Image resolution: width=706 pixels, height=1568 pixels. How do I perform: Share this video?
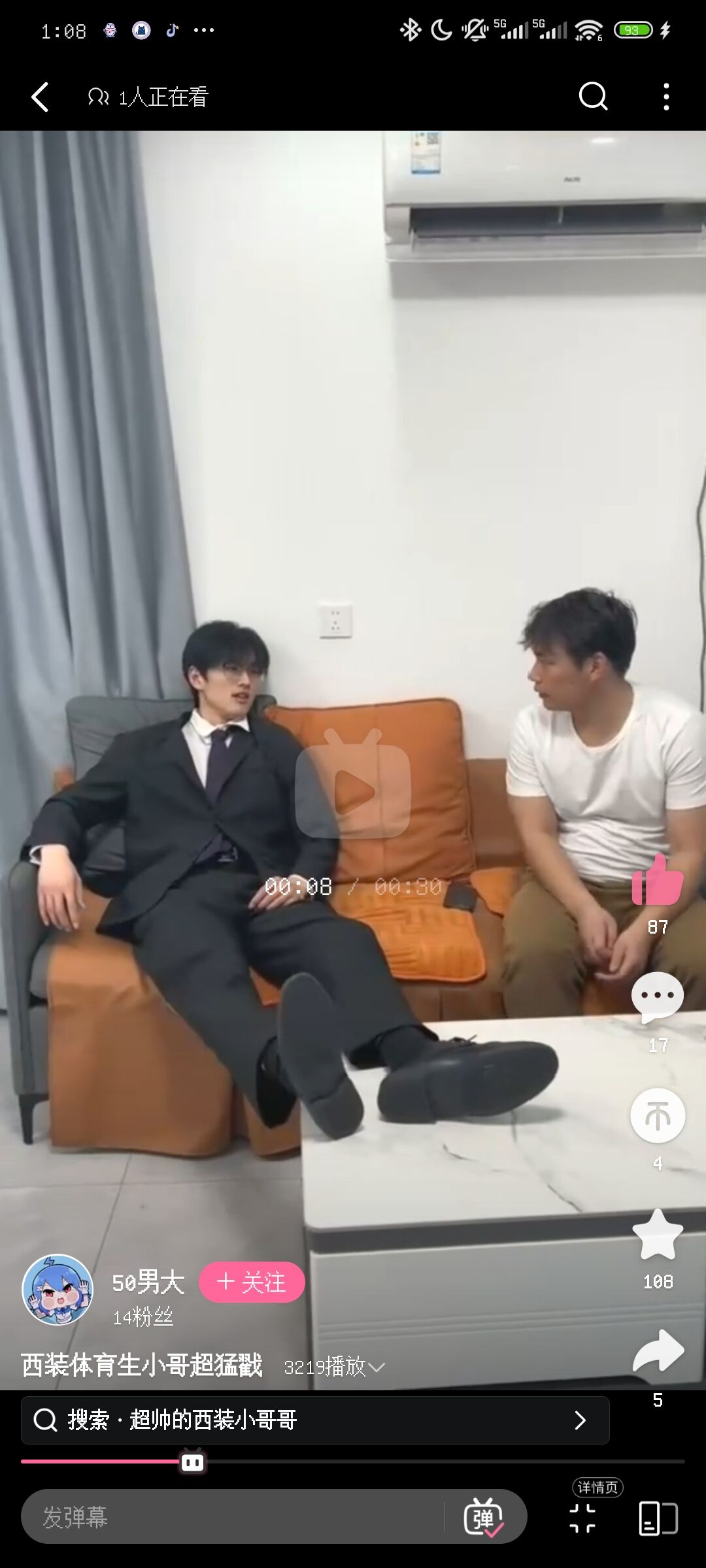pyautogui.click(x=658, y=1352)
